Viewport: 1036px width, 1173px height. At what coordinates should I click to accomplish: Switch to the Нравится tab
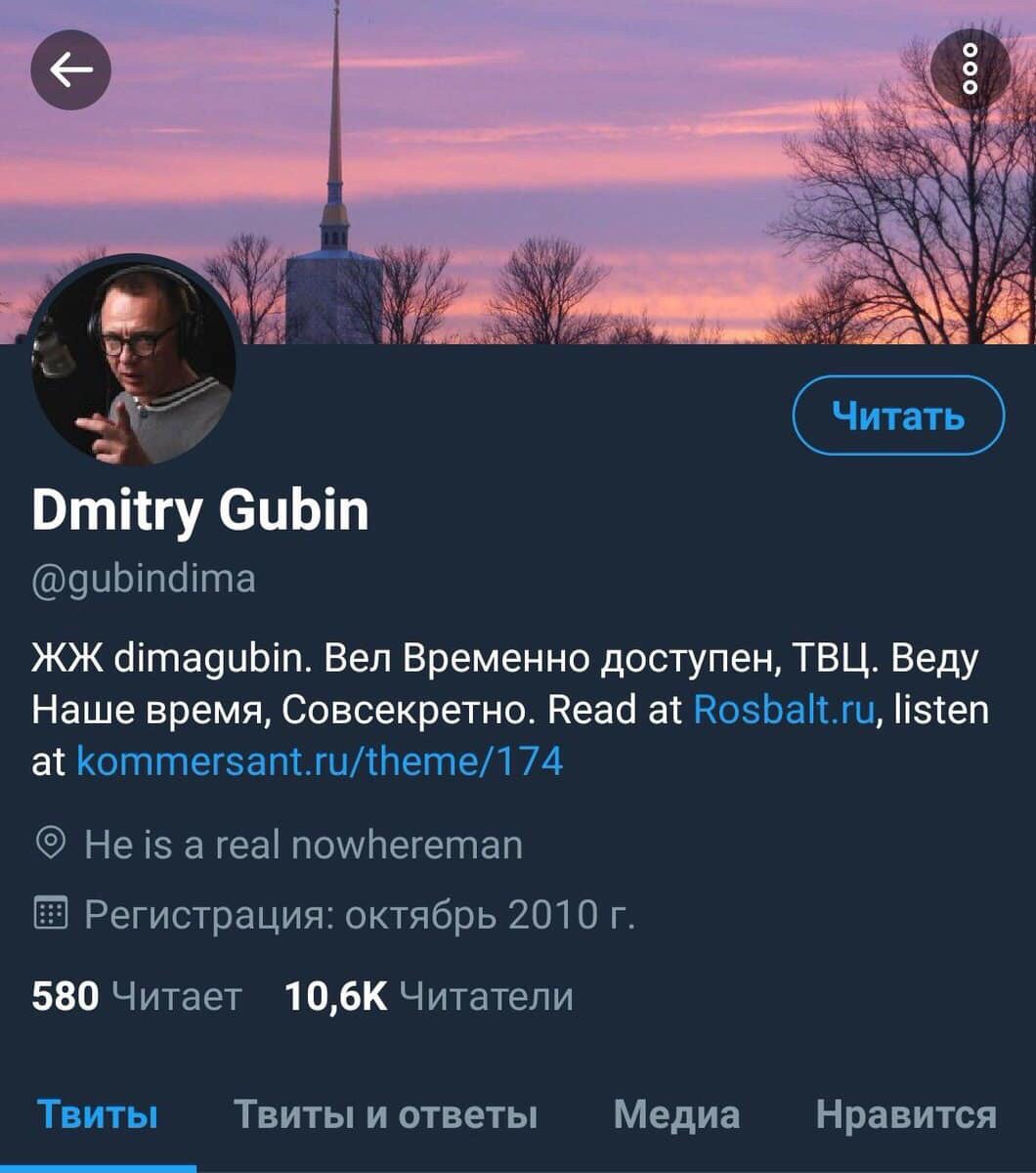point(906,1114)
